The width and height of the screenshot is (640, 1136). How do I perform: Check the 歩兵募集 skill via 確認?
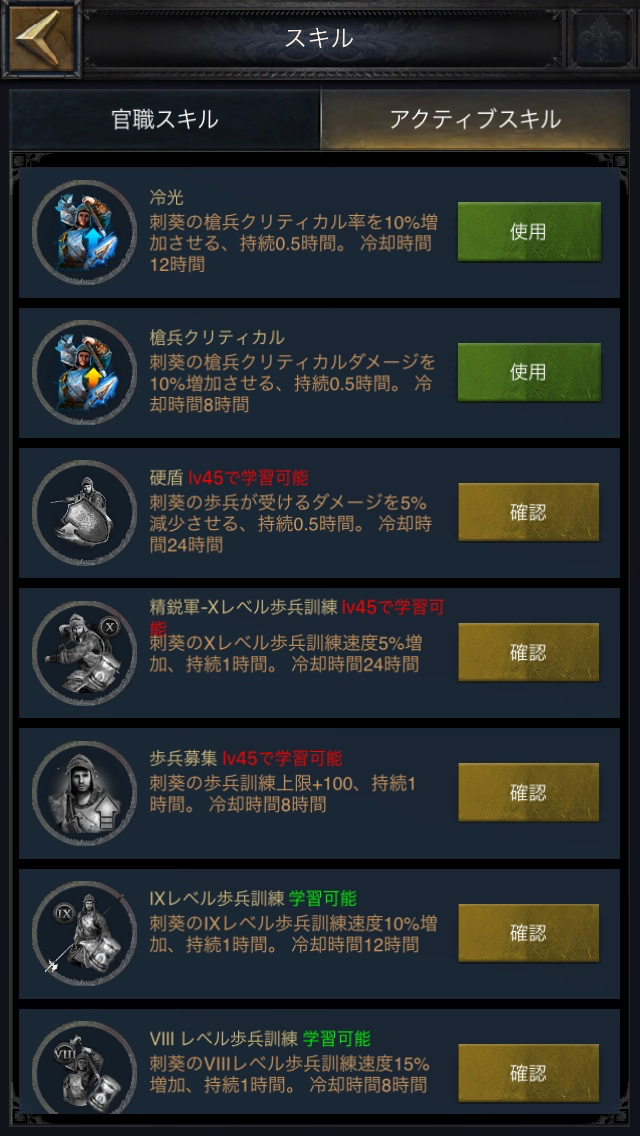point(529,793)
